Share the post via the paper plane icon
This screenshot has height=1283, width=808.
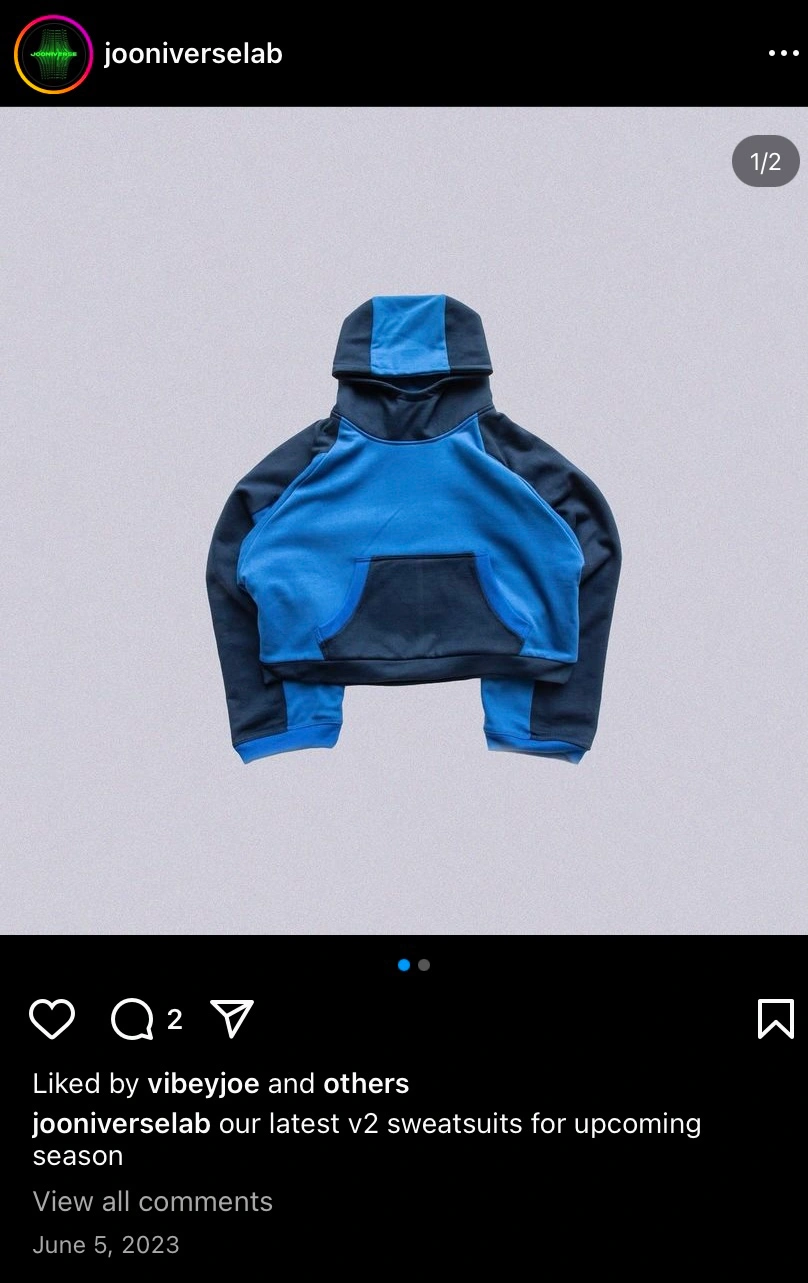pyautogui.click(x=232, y=1019)
